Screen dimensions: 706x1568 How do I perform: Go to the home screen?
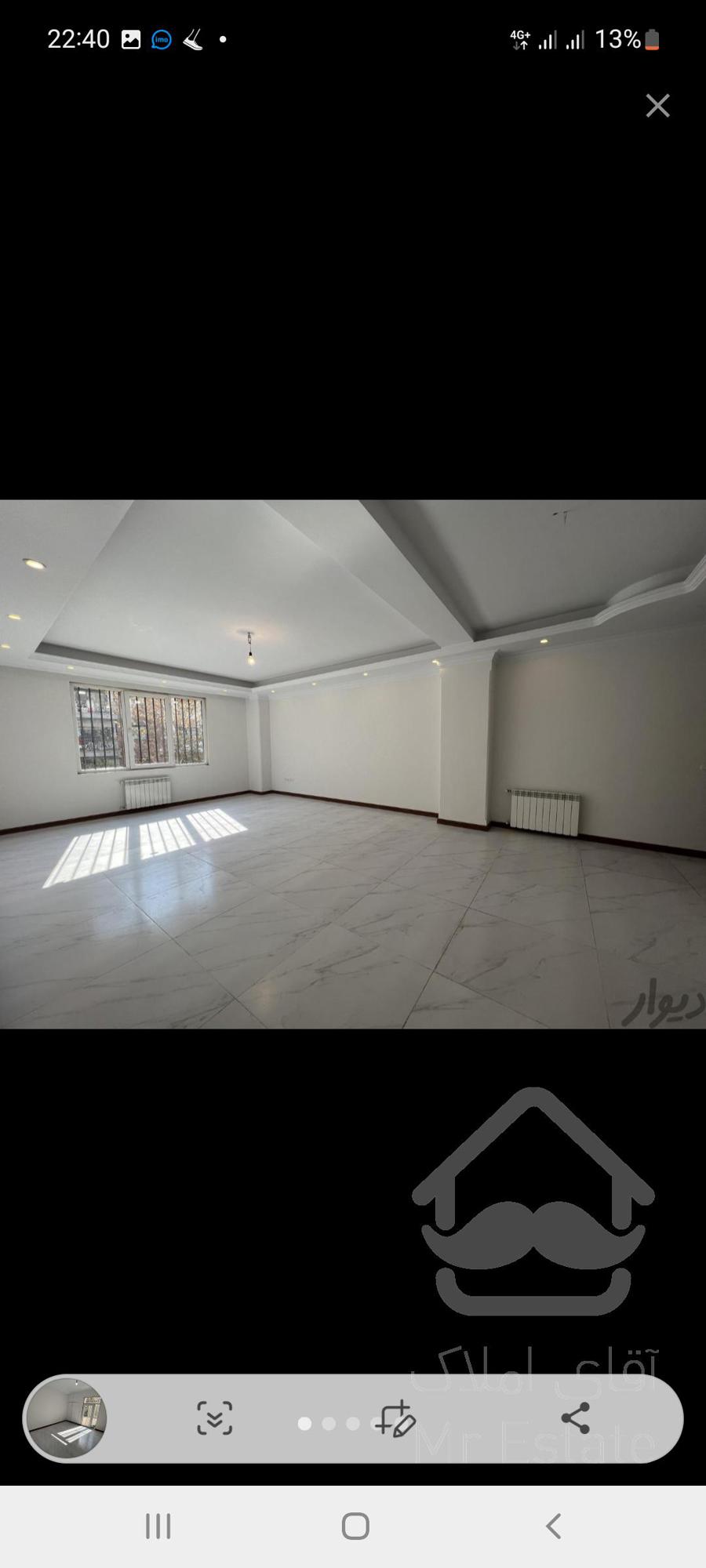[355, 1526]
